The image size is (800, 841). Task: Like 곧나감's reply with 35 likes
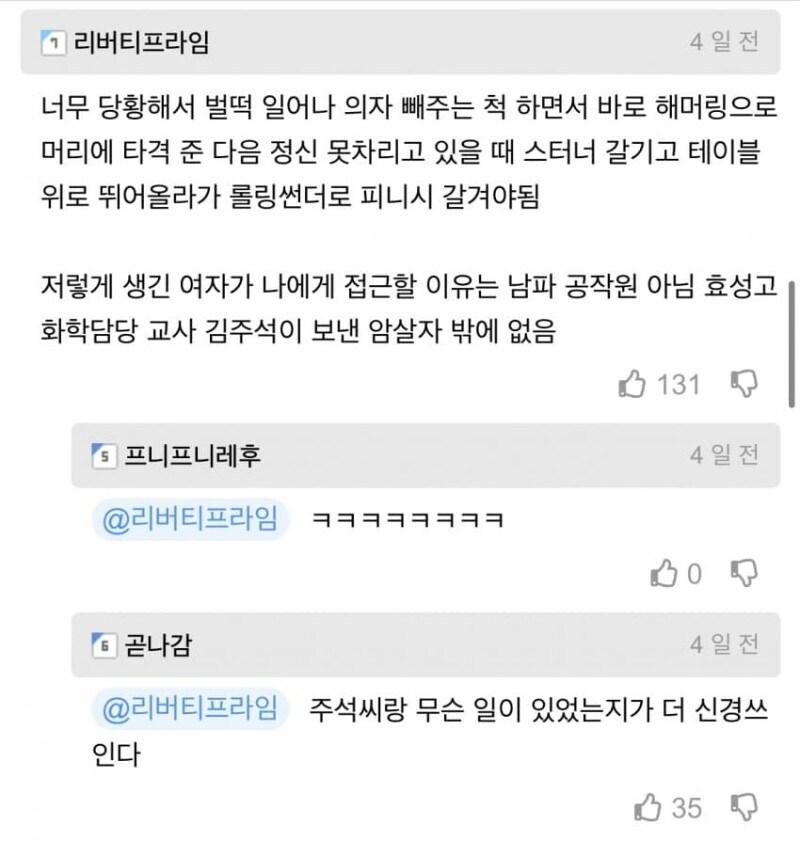648,806
